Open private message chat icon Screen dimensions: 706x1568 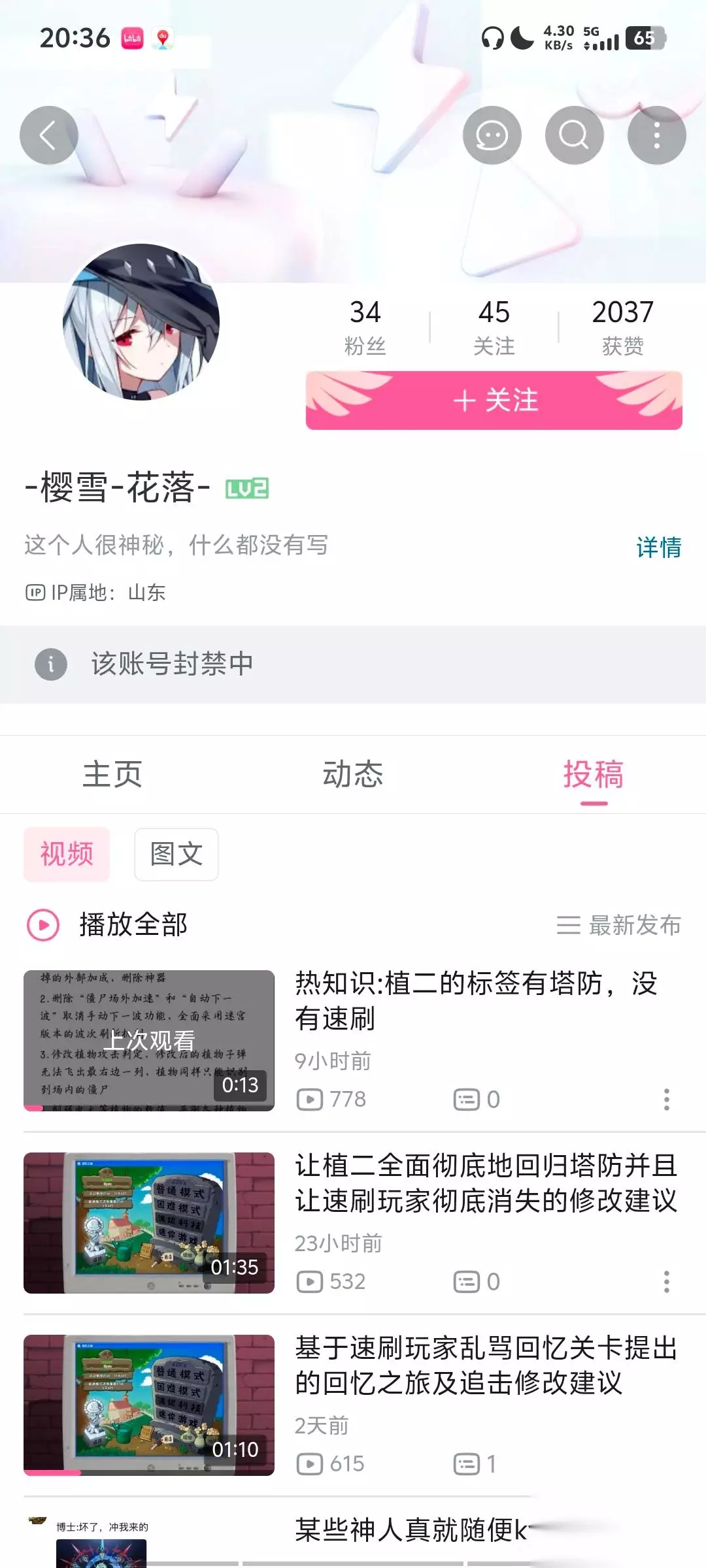click(x=492, y=135)
